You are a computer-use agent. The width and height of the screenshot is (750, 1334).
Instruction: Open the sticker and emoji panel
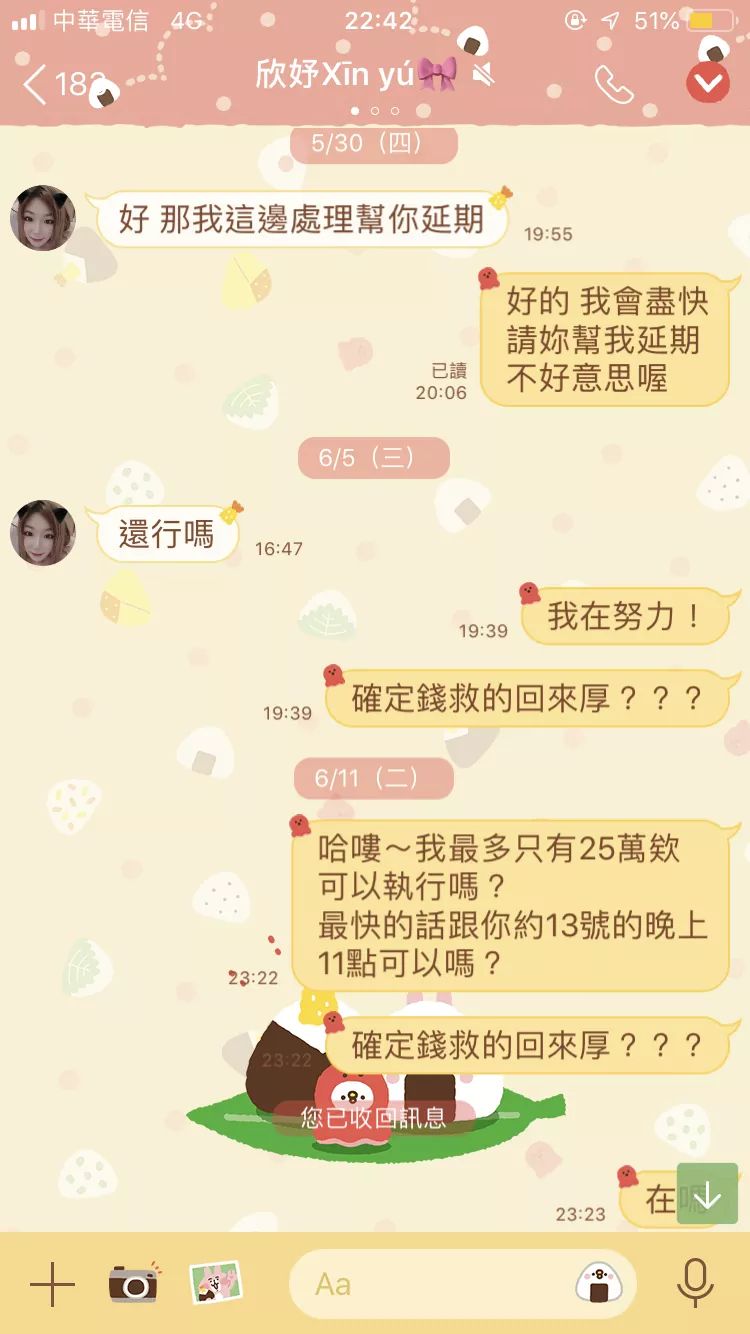pos(599,1283)
